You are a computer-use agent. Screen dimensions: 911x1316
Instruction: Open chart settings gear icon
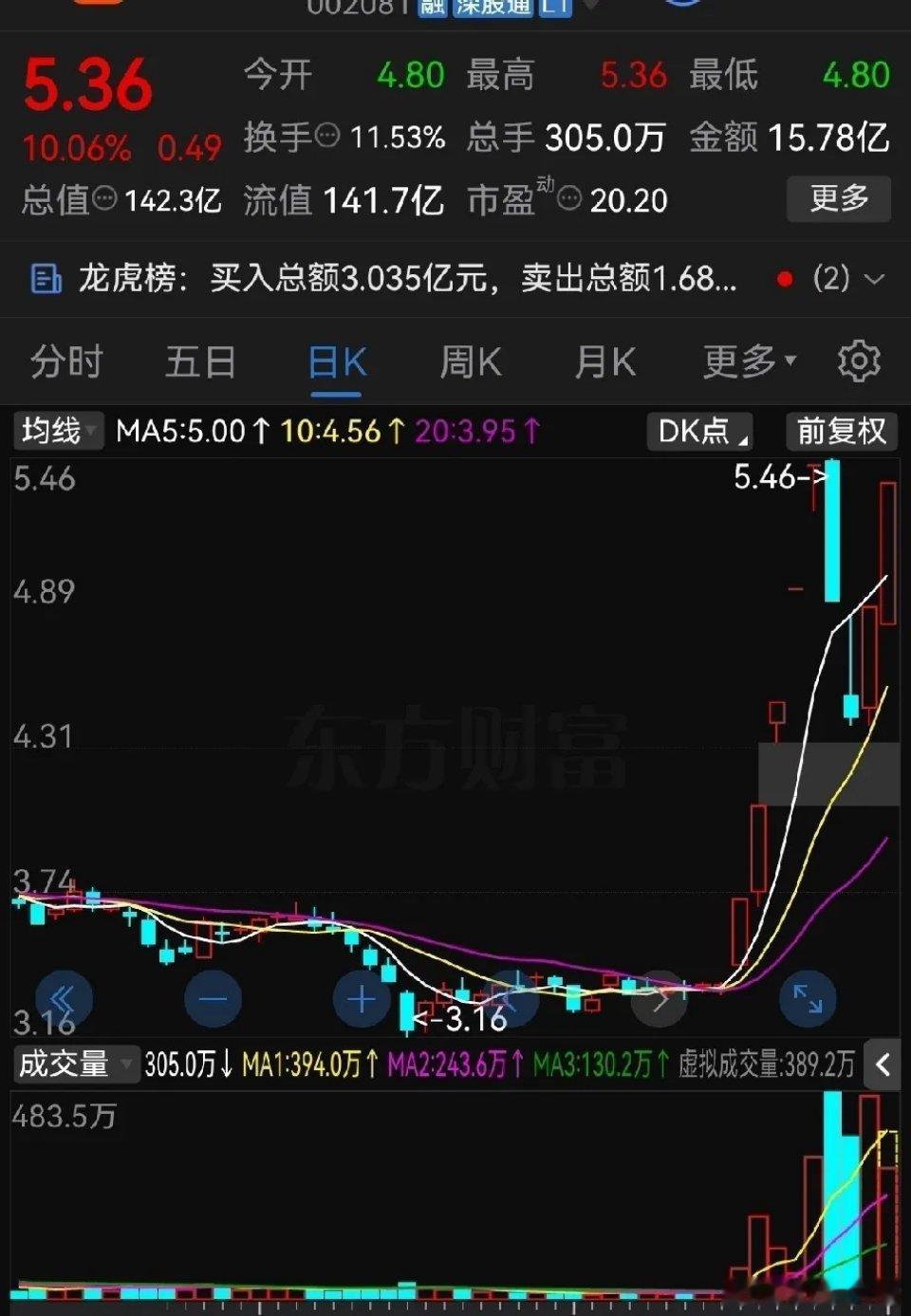859,361
